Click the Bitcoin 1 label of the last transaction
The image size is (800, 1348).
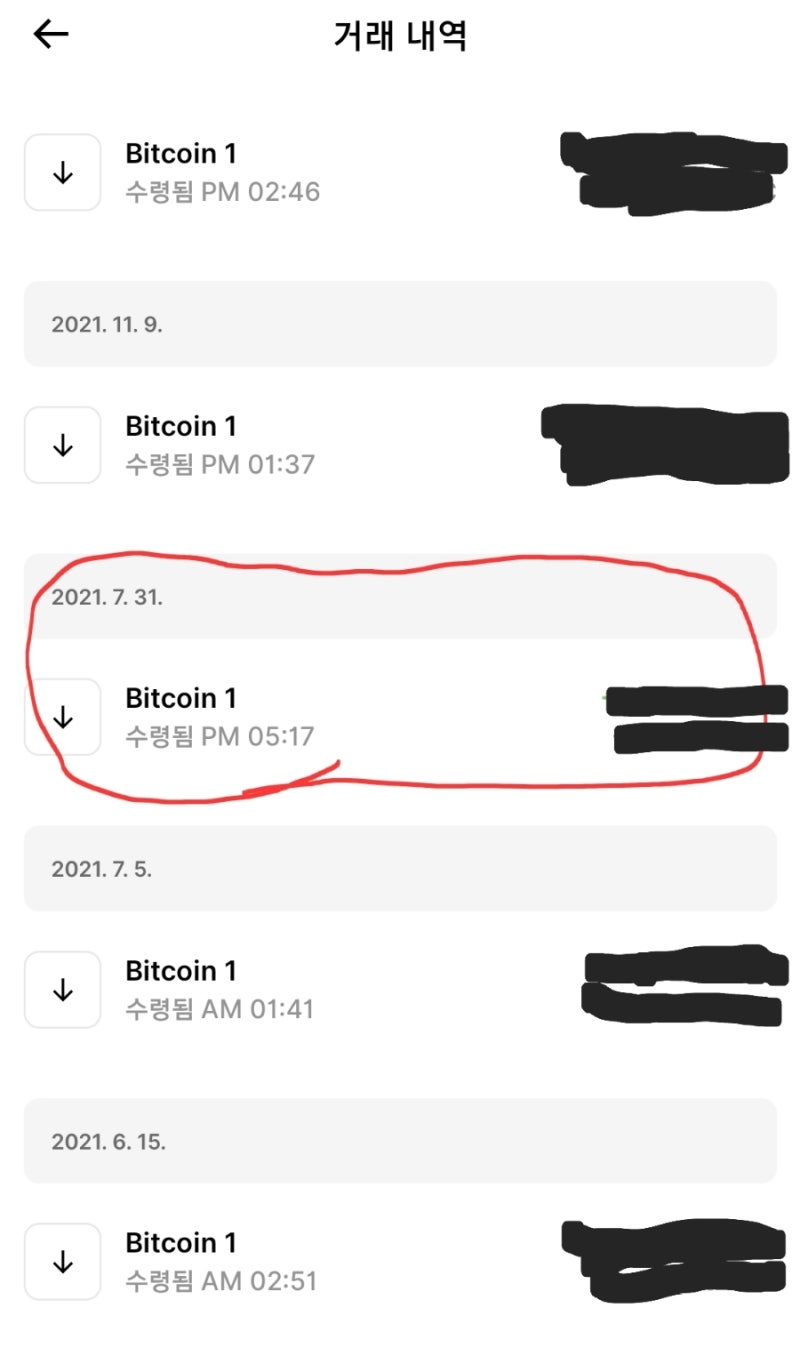tap(180, 1242)
